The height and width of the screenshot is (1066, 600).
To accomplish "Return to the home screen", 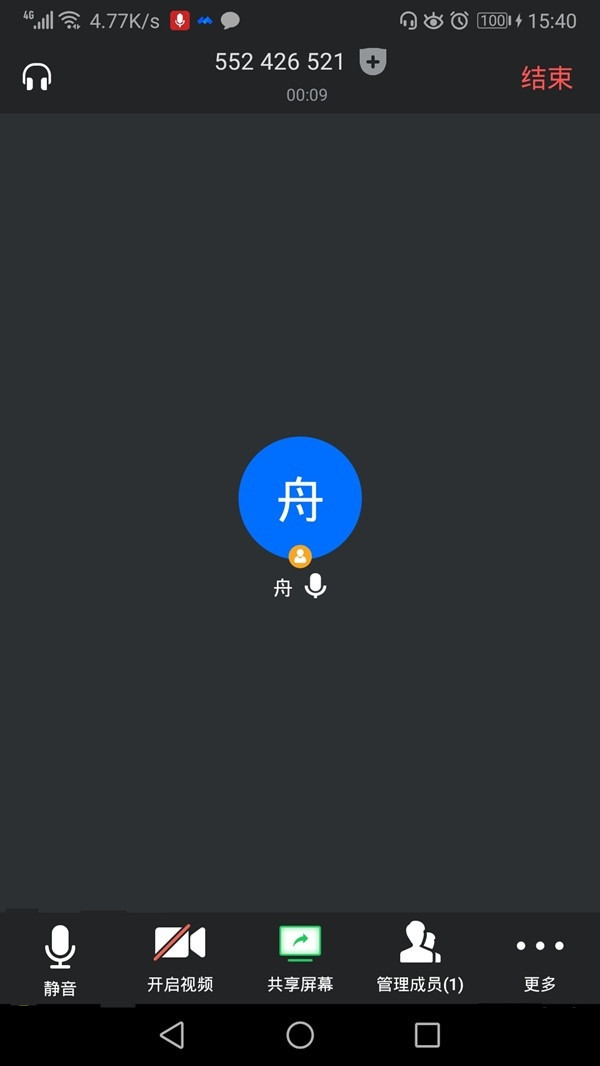I will coord(300,1034).
